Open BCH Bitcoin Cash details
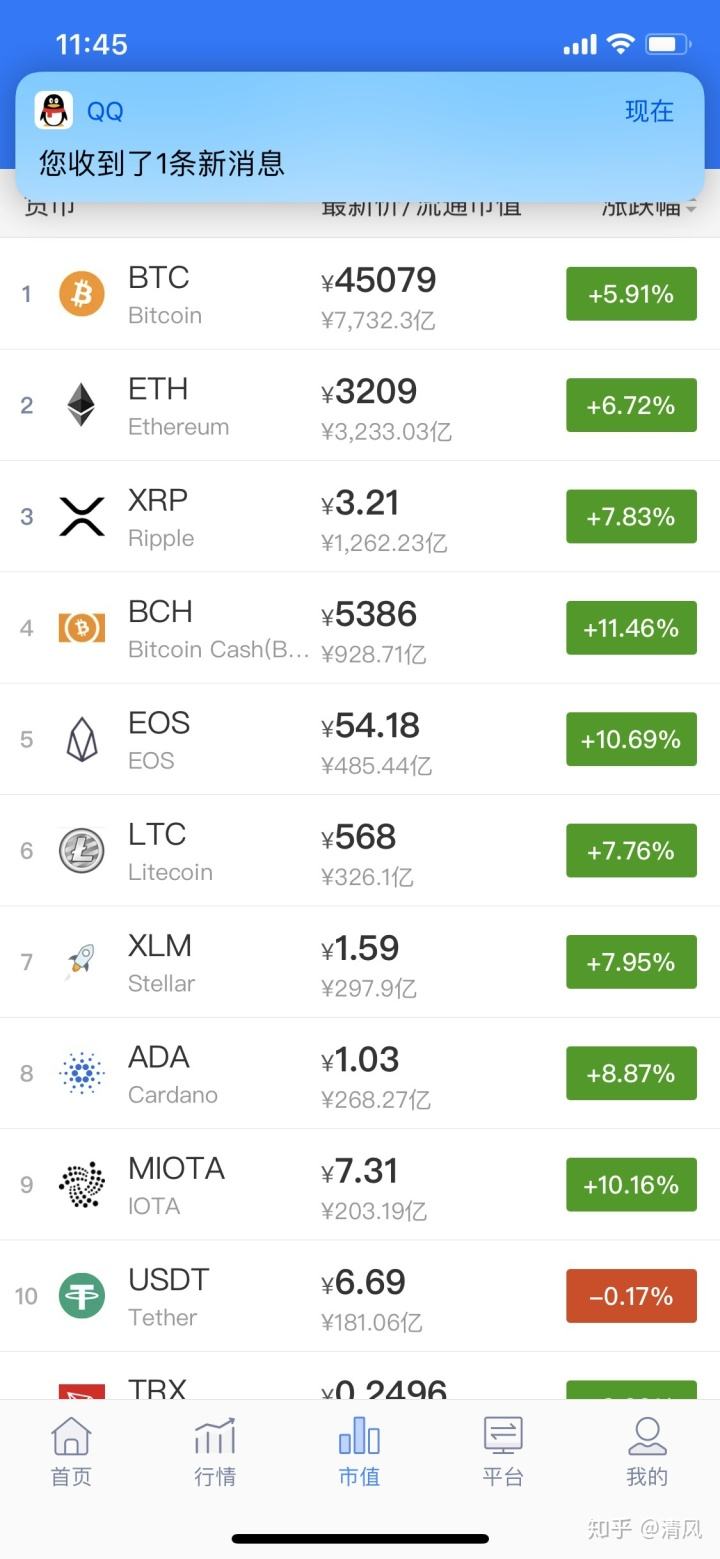The height and width of the screenshot is (1559, 720). click(360, 628)
